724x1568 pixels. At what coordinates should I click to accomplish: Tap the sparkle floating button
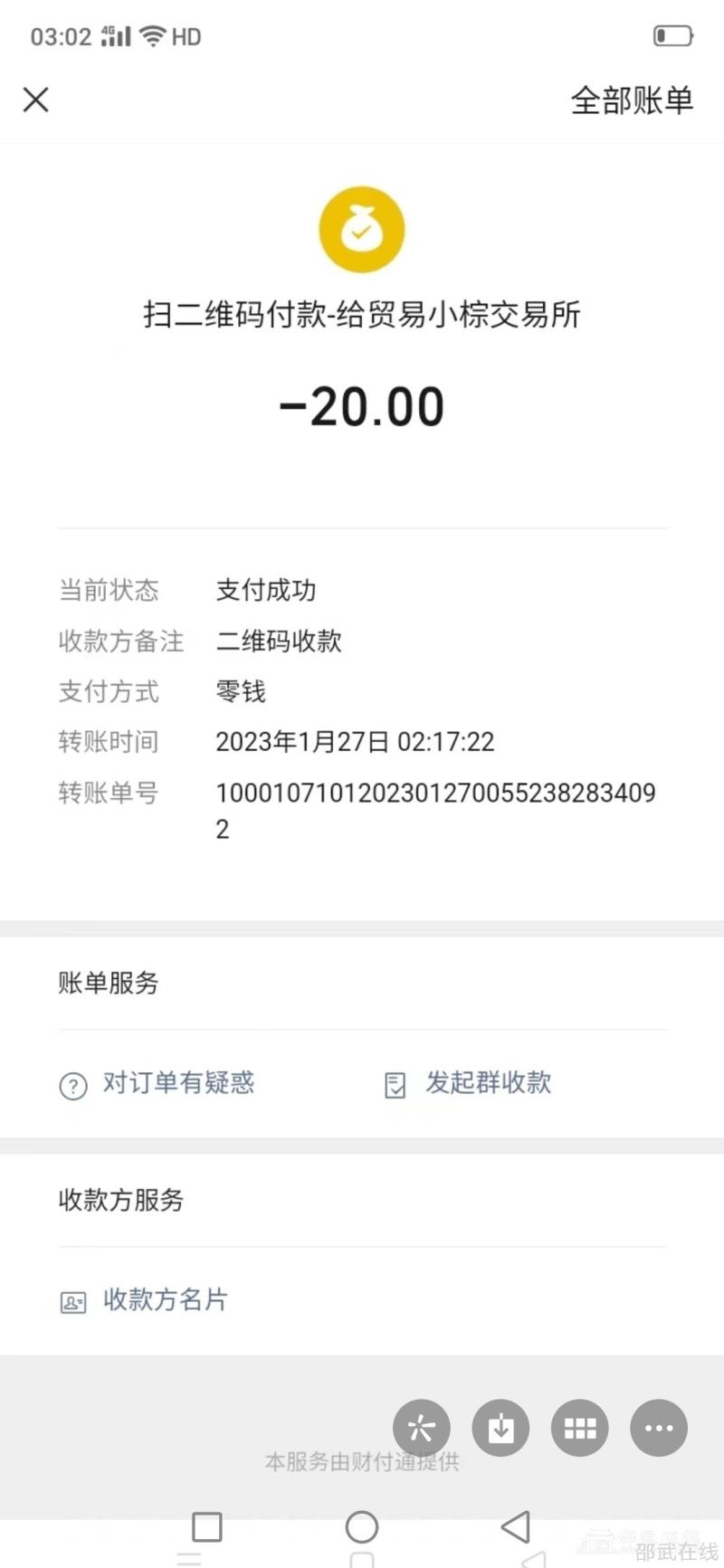421,1428
